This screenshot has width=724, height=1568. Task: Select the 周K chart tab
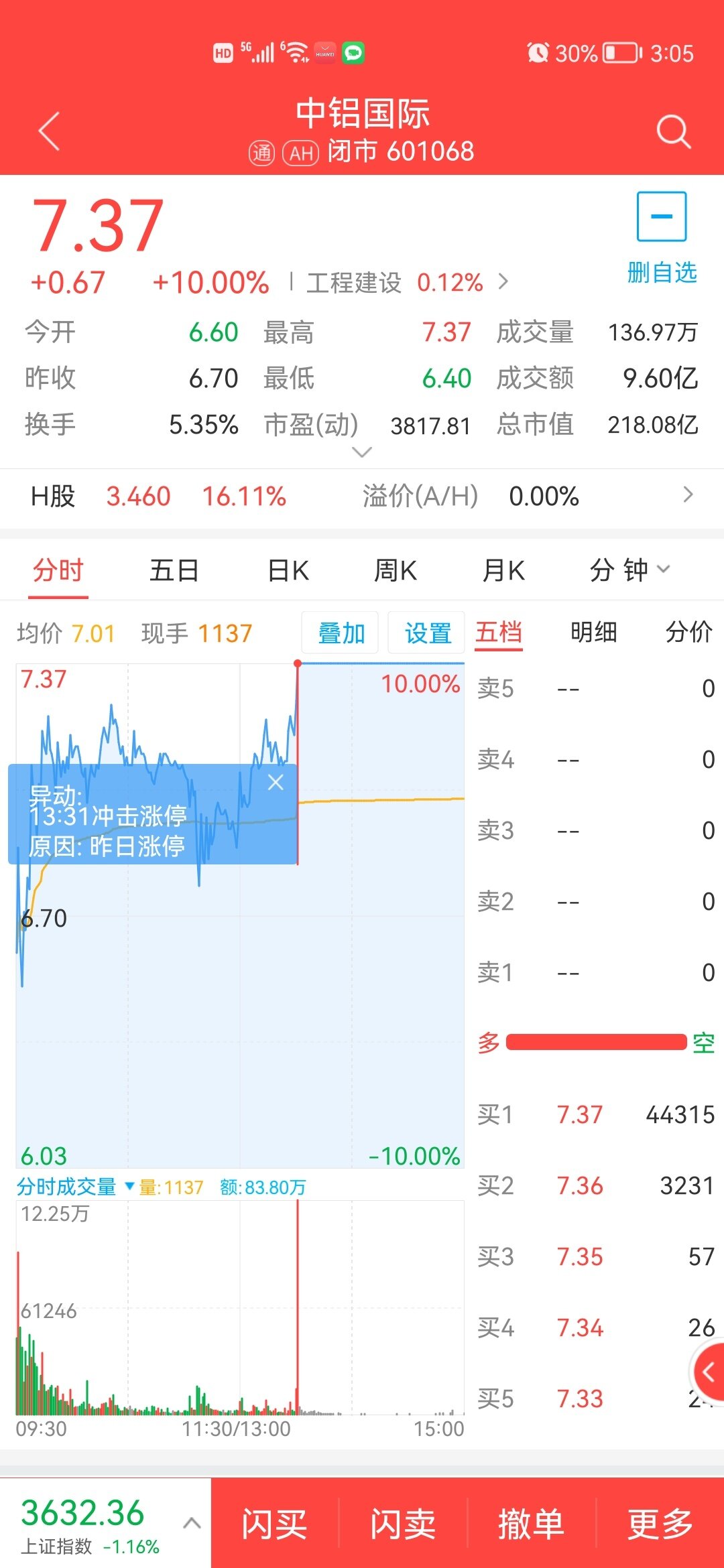pyautogui.click(x=396, y=571)
